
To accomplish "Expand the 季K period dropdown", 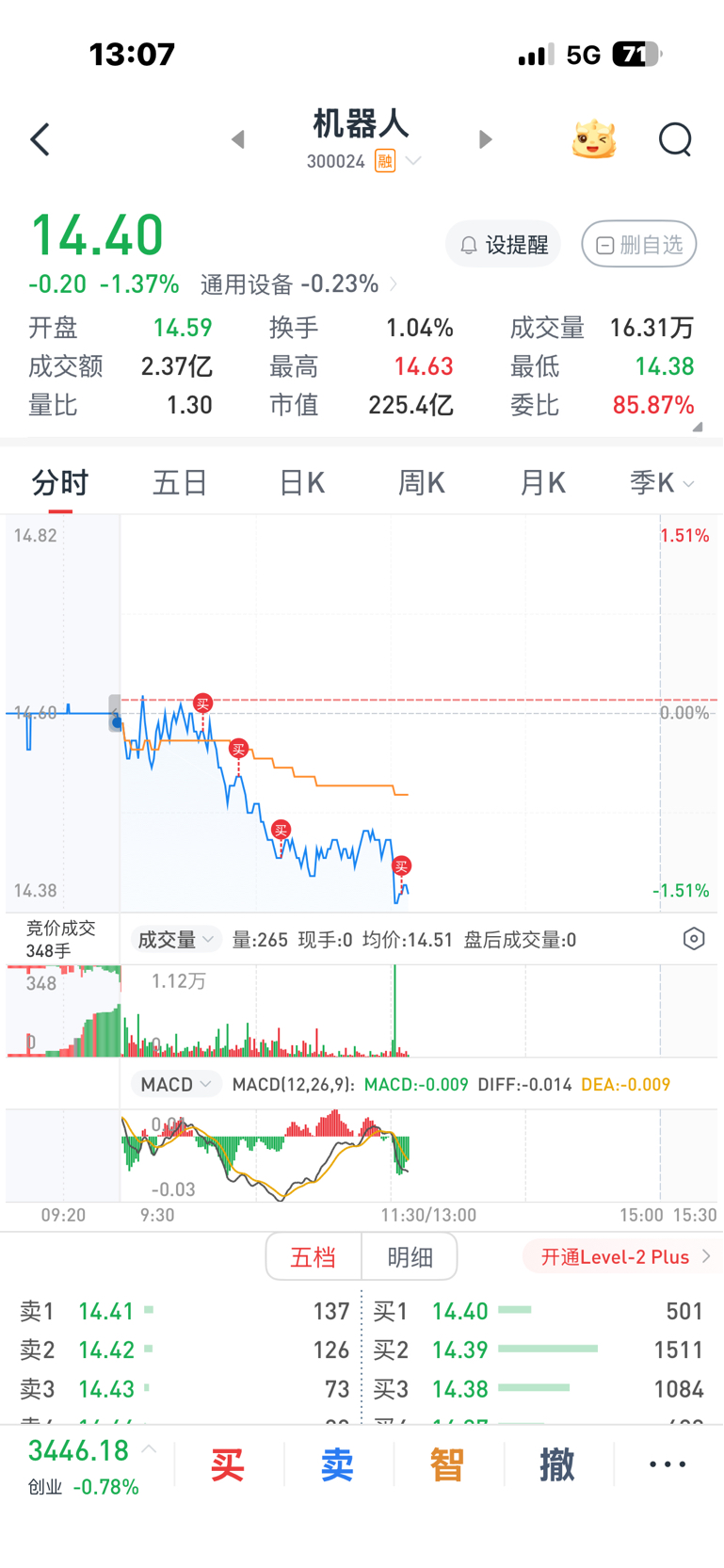I will (x=662, y=483).
